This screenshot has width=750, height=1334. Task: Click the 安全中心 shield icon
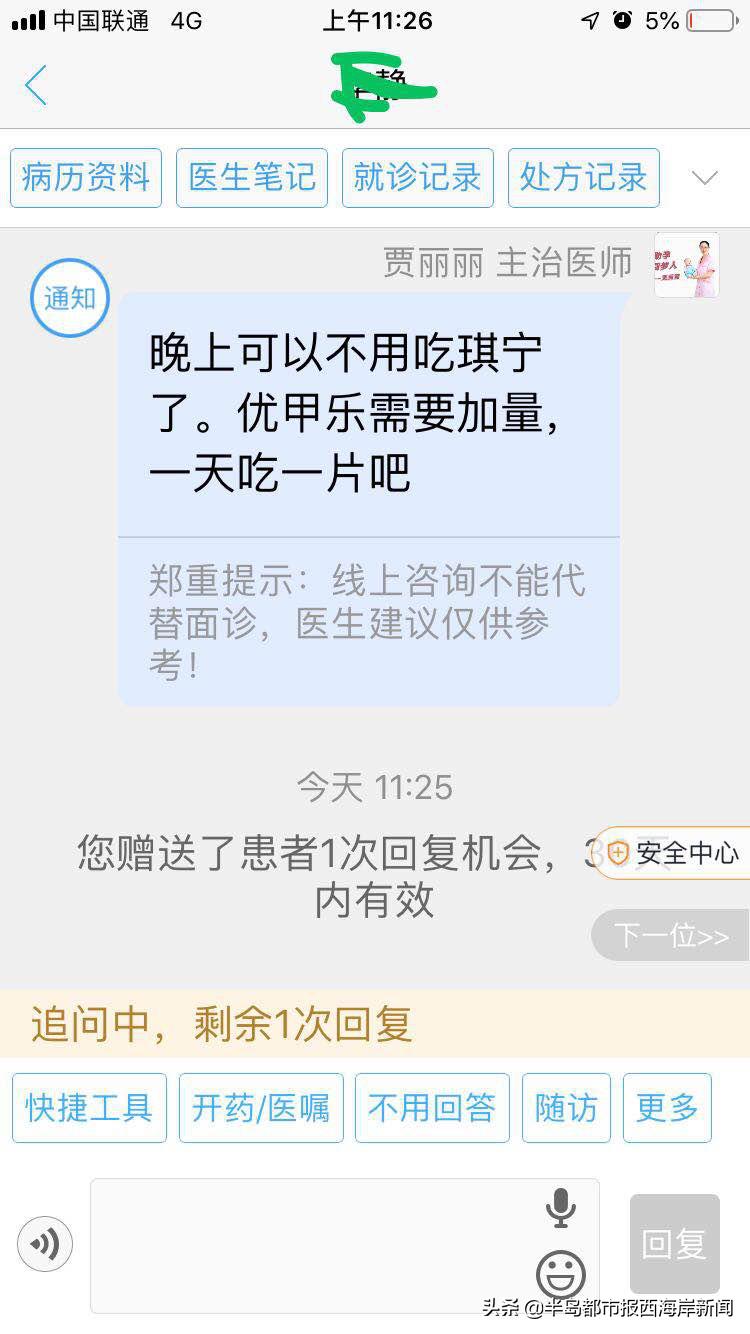(x=619, y=854)
